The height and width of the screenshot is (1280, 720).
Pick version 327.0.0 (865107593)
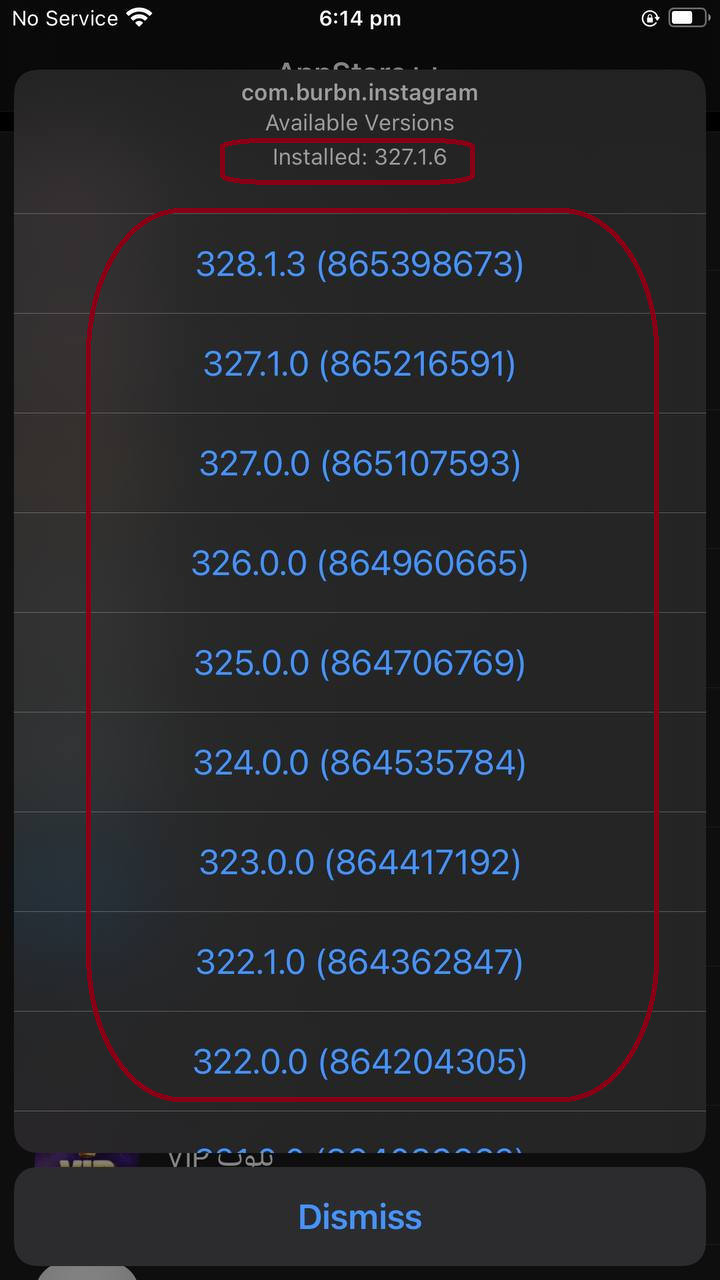point(360,464)
